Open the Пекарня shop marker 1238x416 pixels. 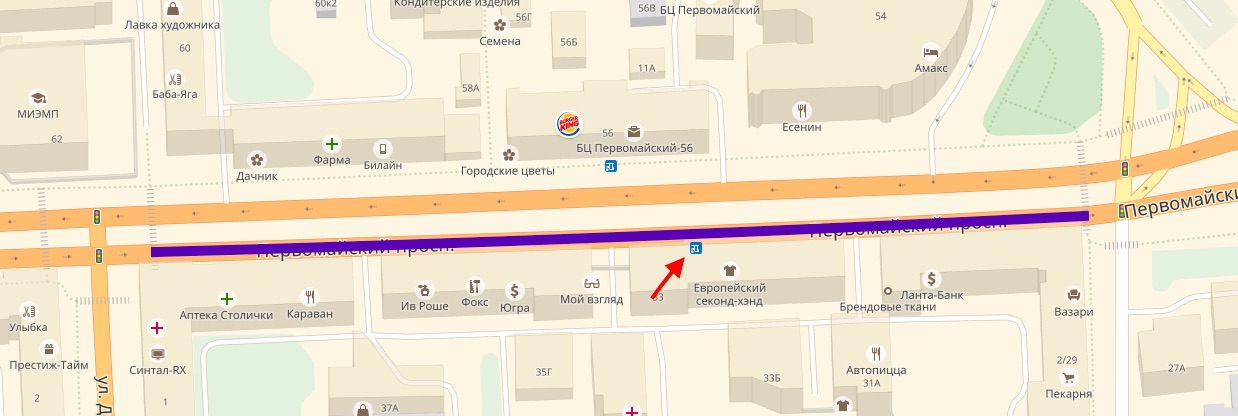pos(1069,379)
